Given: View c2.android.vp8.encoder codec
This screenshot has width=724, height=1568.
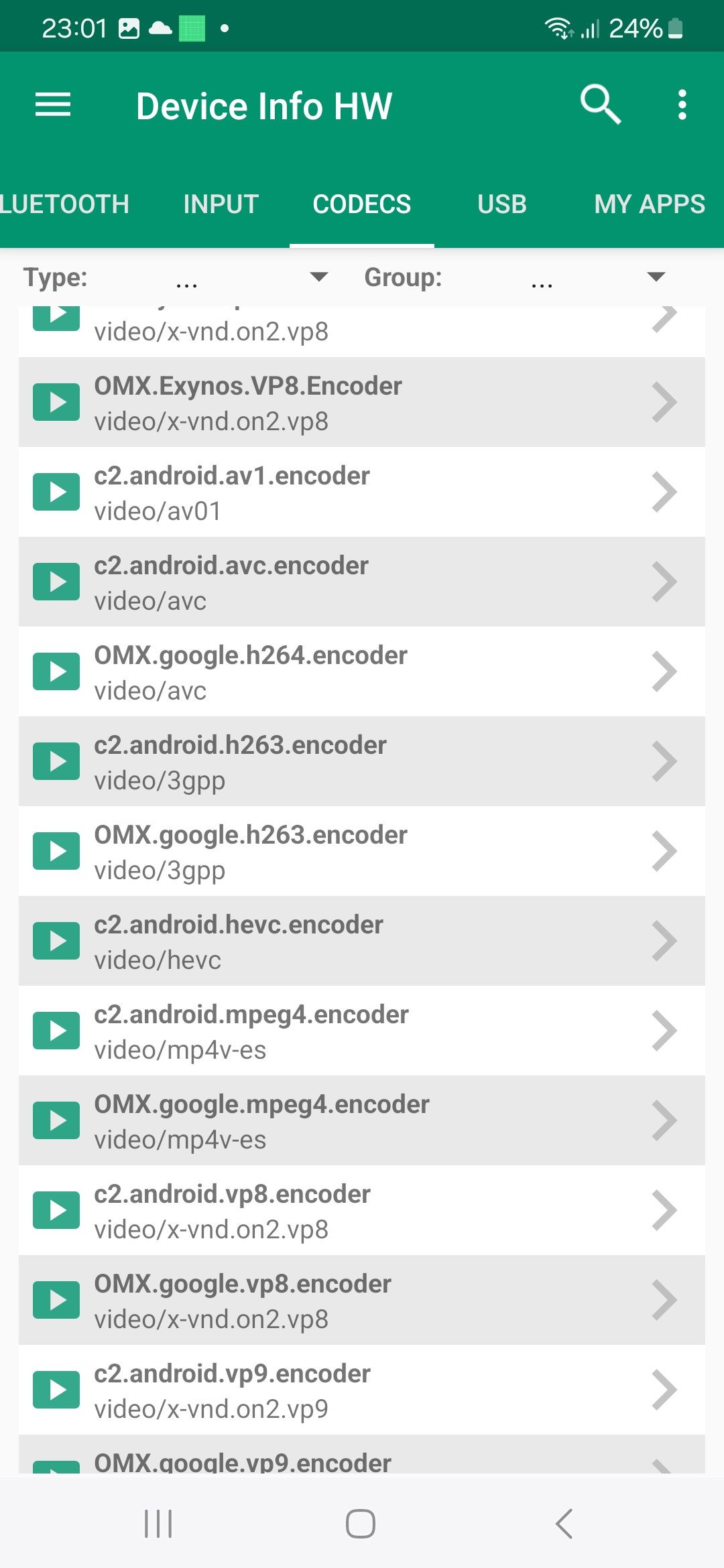Looking at the screenshot, I should click(x=362, y=1211).
